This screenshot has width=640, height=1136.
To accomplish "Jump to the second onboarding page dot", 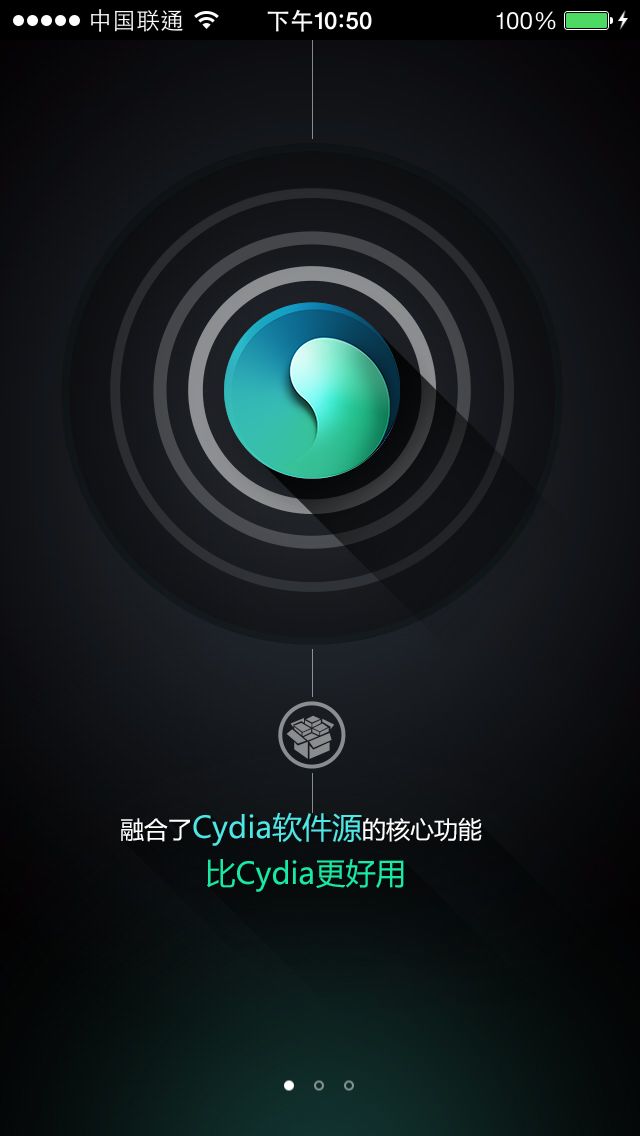I will tap(319, 1085).
